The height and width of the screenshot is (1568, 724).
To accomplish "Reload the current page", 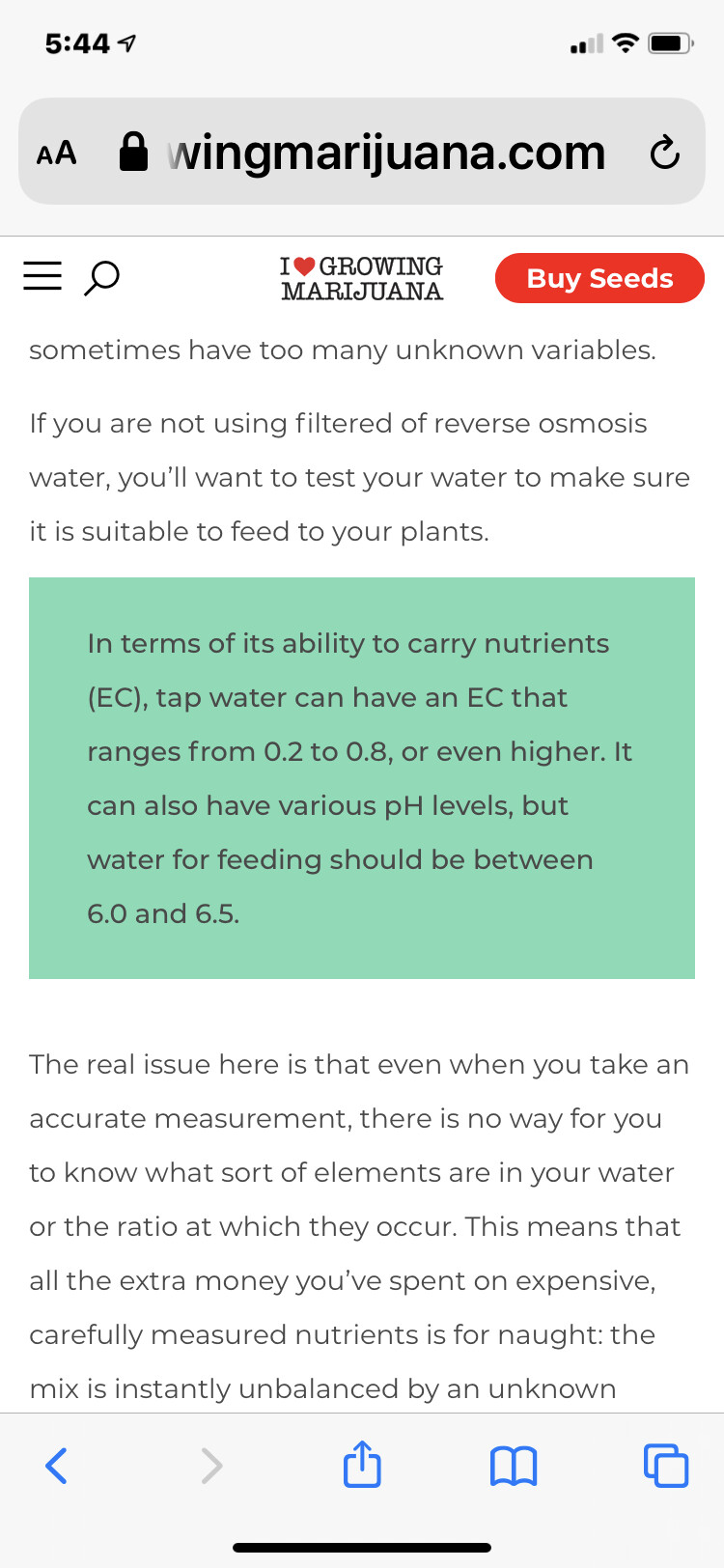I will tap(664, 153).
